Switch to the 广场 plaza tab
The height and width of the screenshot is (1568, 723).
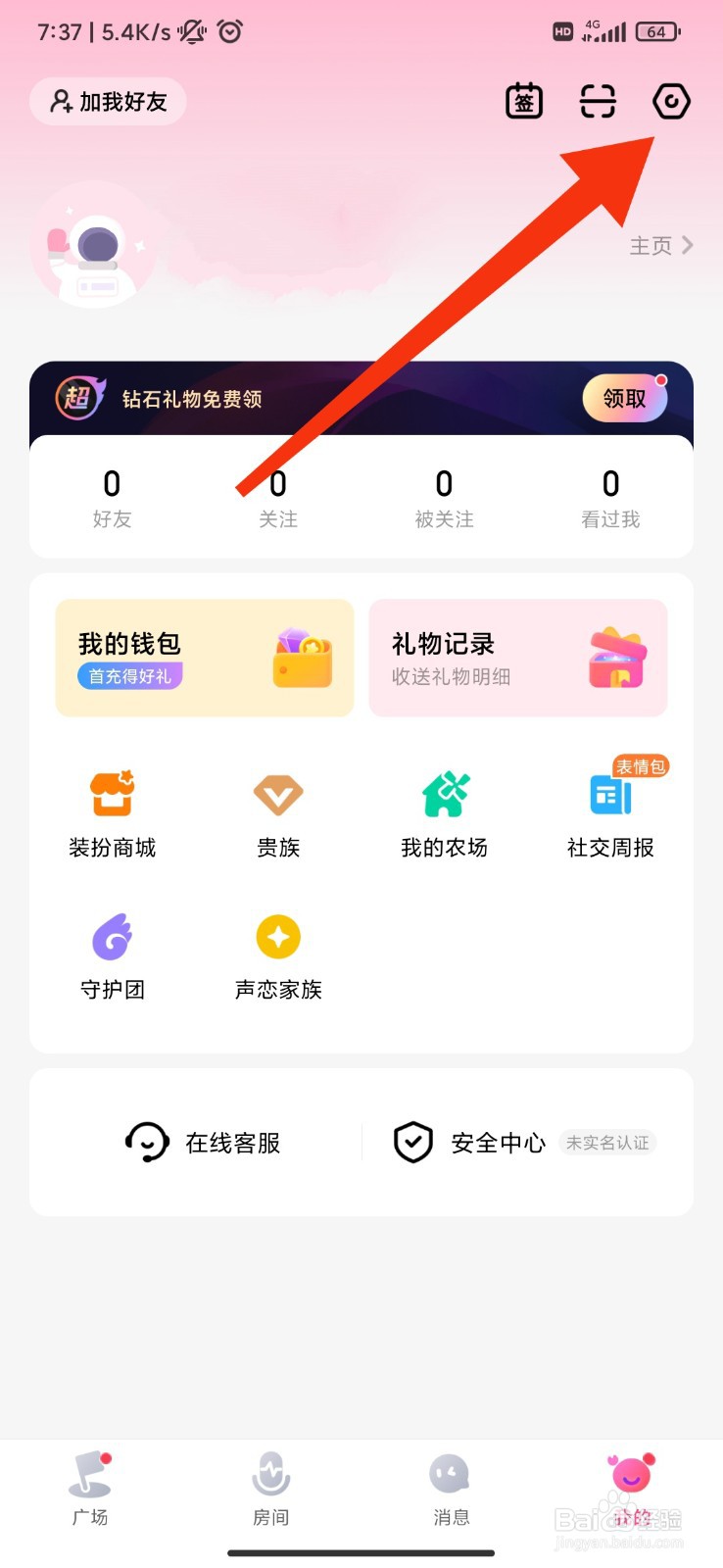tap(90, 1490)
